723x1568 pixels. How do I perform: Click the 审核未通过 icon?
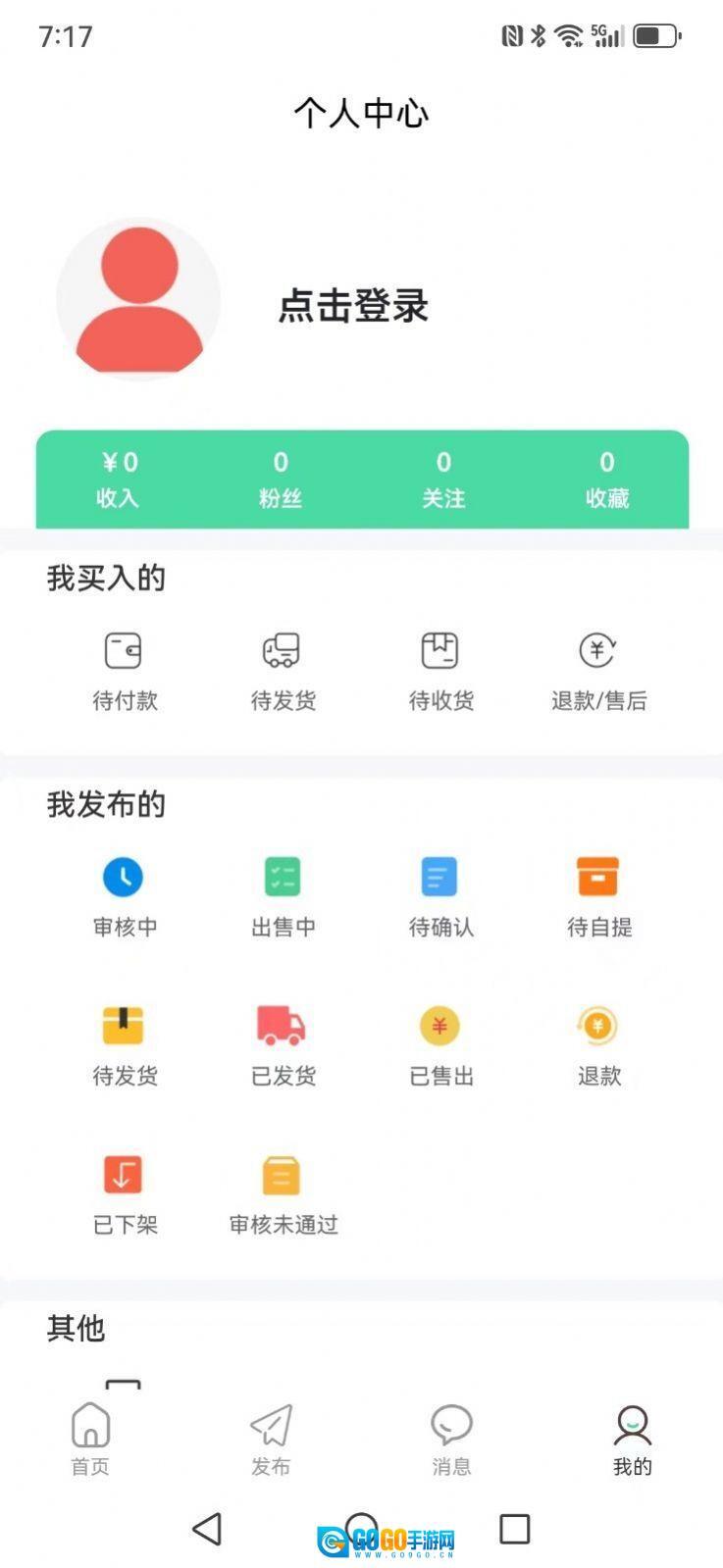282,1174
